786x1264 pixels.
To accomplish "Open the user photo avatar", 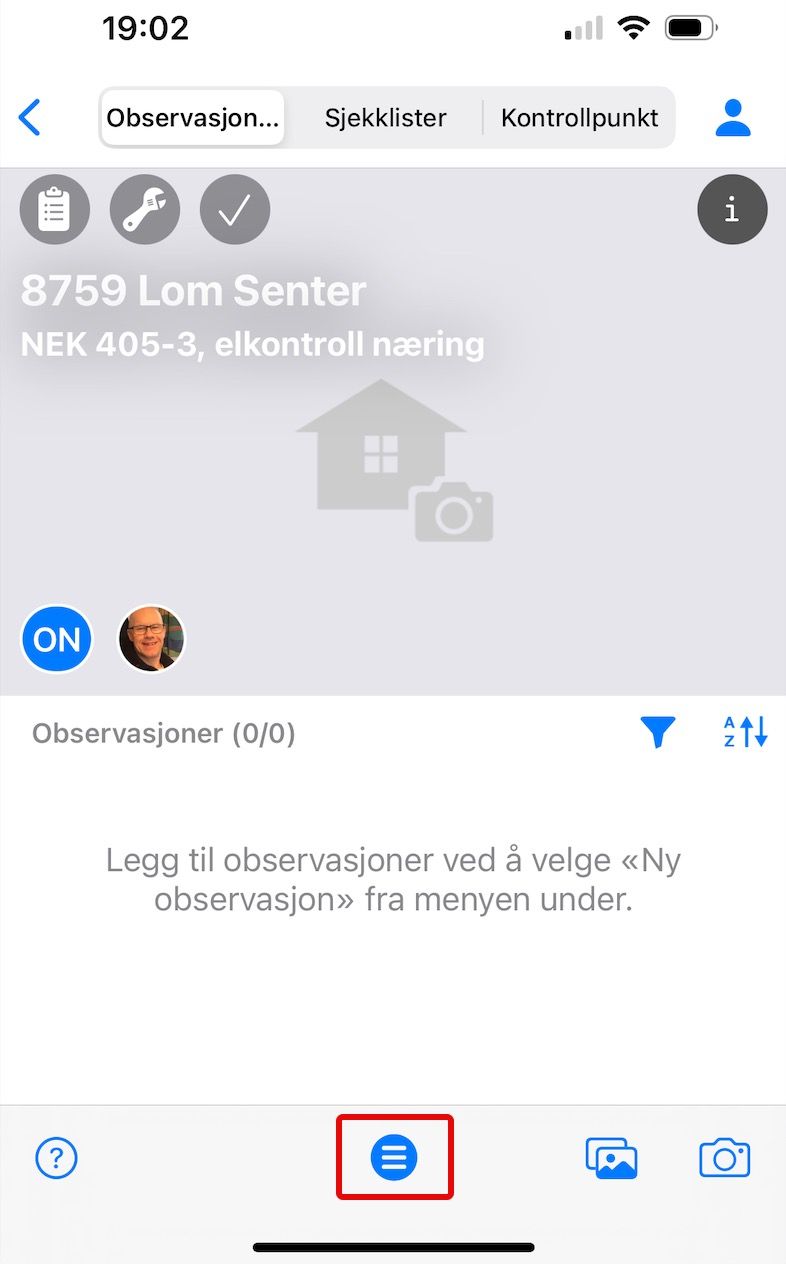I will (x=152, y=639).
